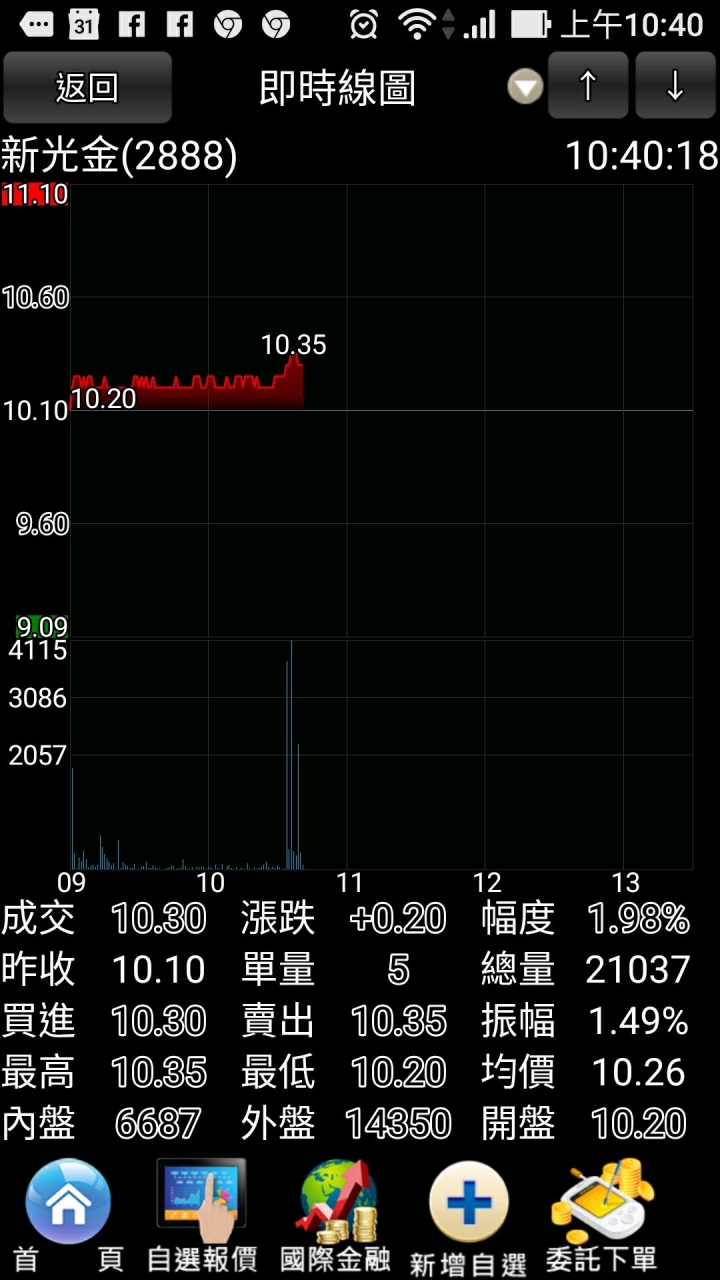720x1280 pixels.
Task: Go to next stock with down arrow
Action: point(675,87)
